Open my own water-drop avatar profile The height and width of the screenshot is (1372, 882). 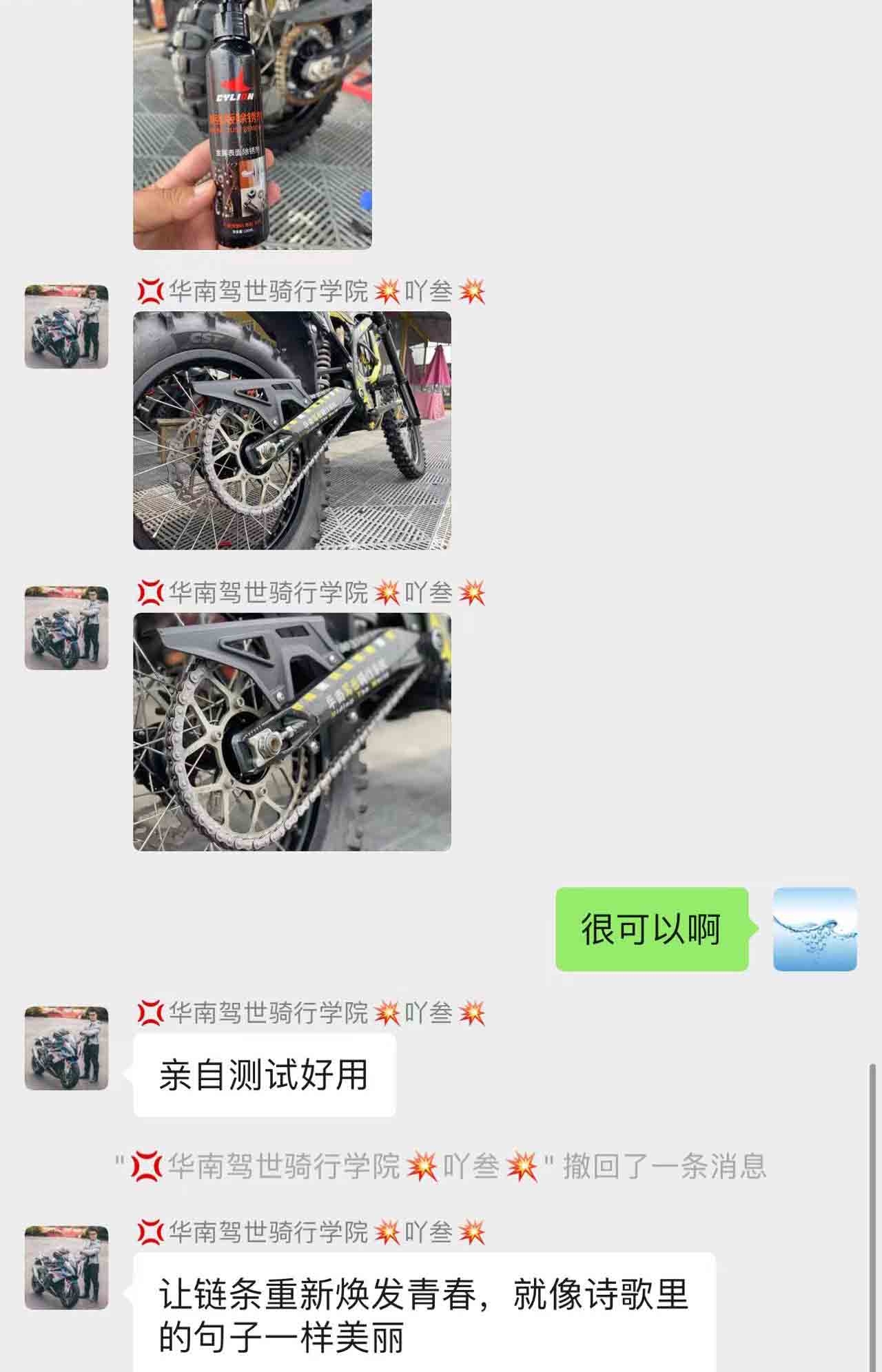[815, 929]
